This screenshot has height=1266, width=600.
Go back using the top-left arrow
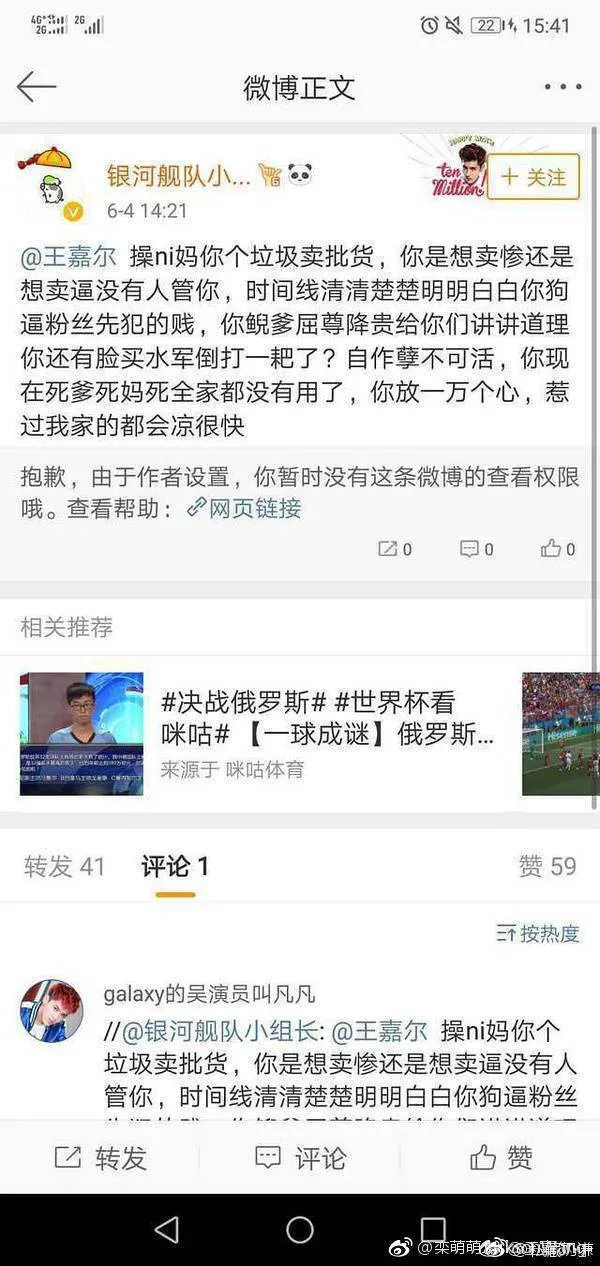click(36, 87)
